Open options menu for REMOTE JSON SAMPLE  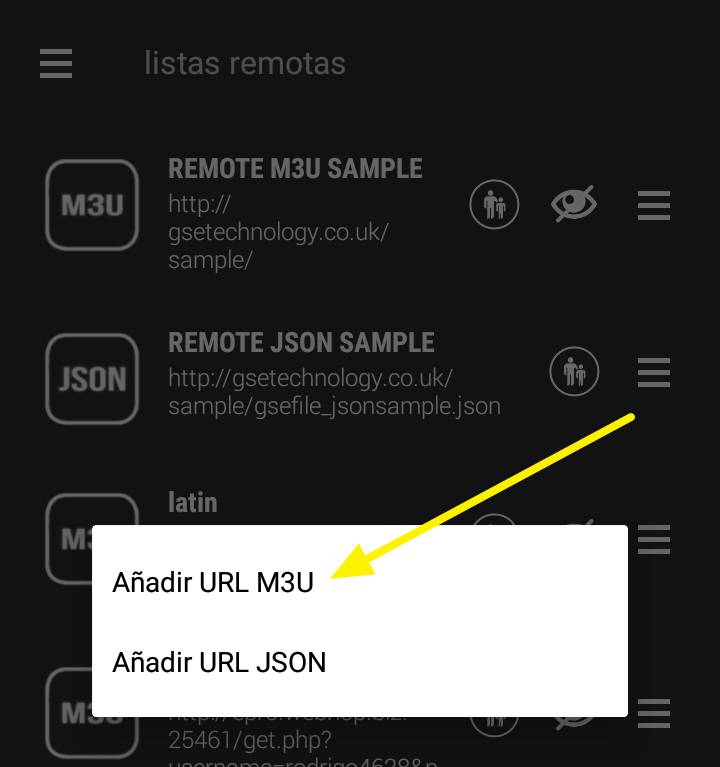654,373
